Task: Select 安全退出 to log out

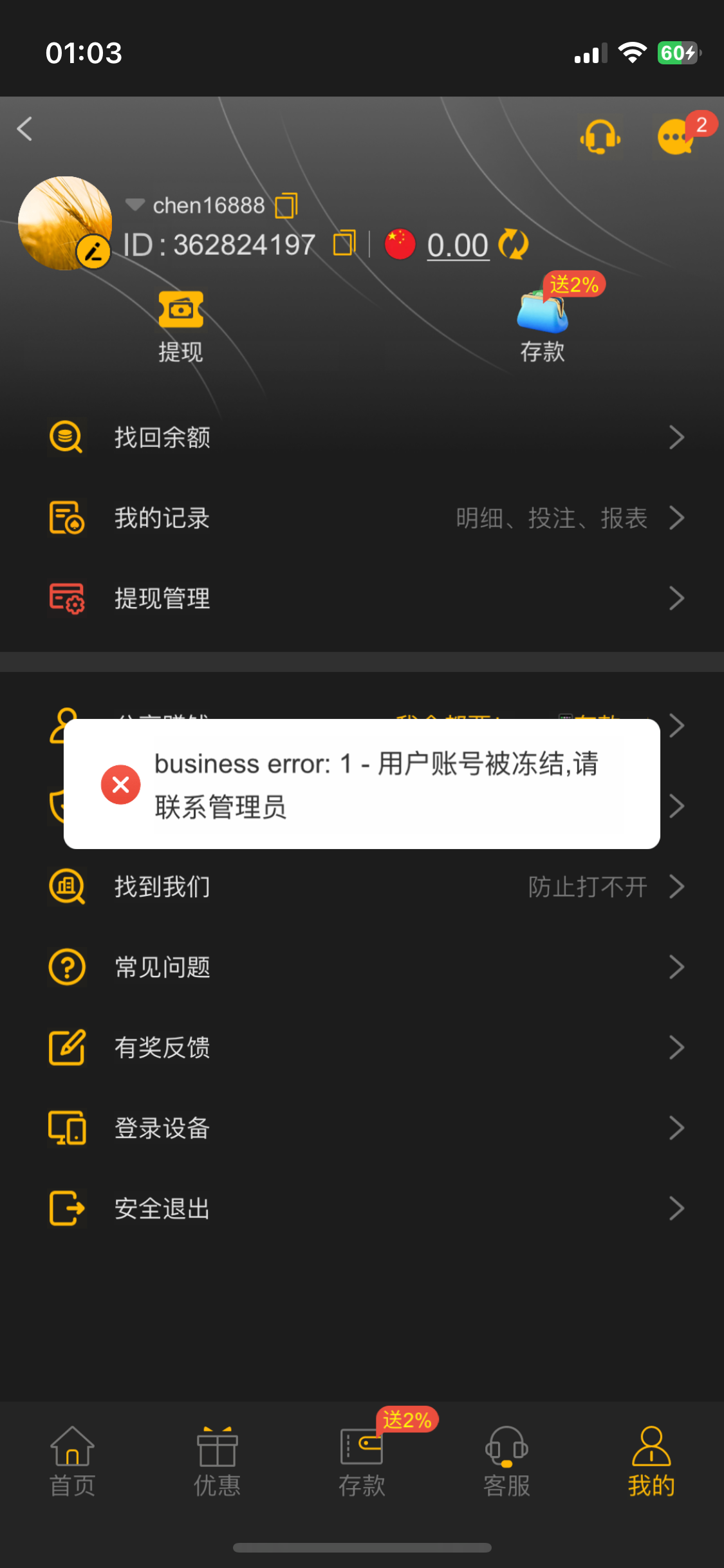Action: [362, 1209]
